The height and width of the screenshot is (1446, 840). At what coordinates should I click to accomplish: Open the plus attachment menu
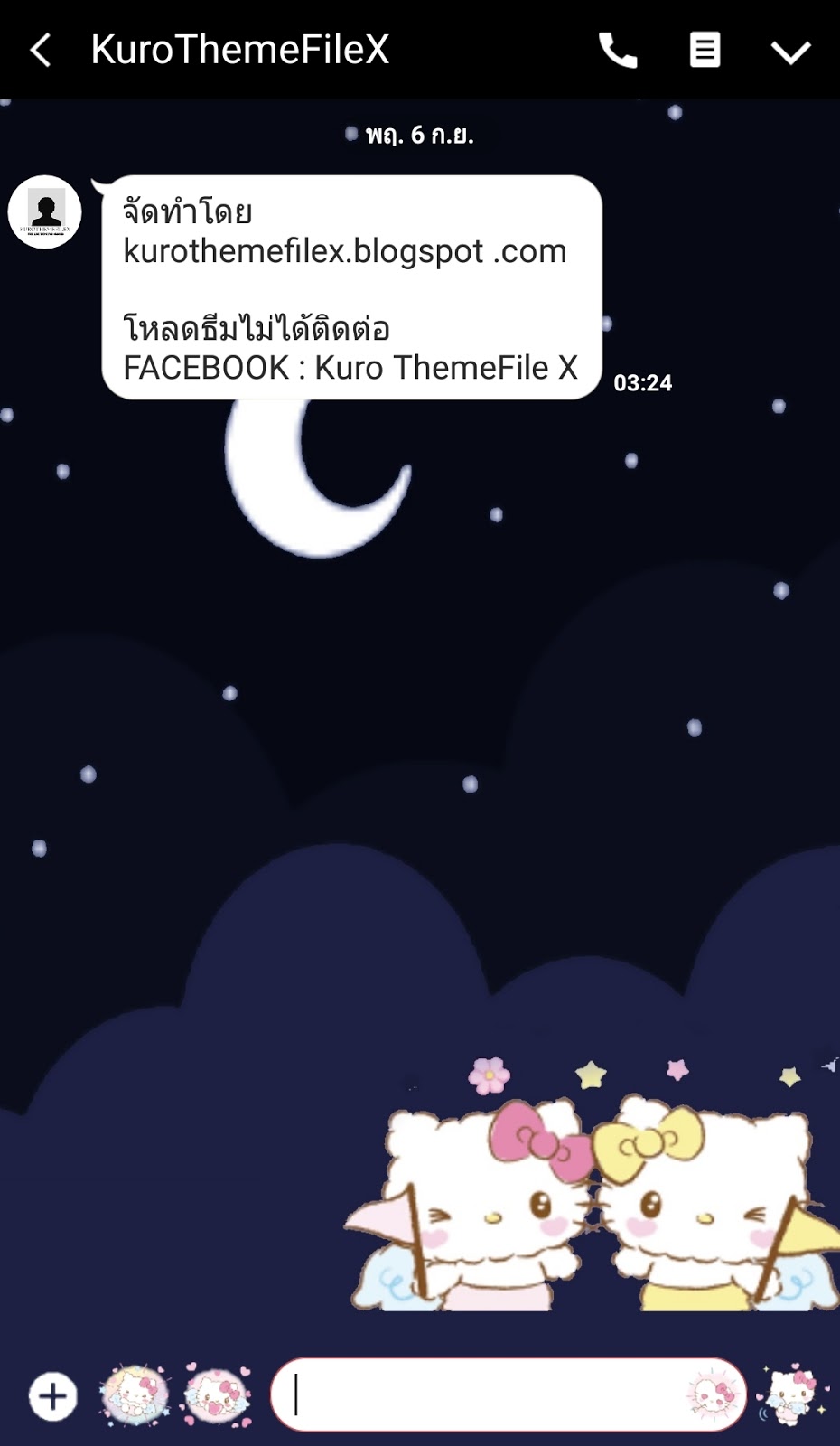52,1396
